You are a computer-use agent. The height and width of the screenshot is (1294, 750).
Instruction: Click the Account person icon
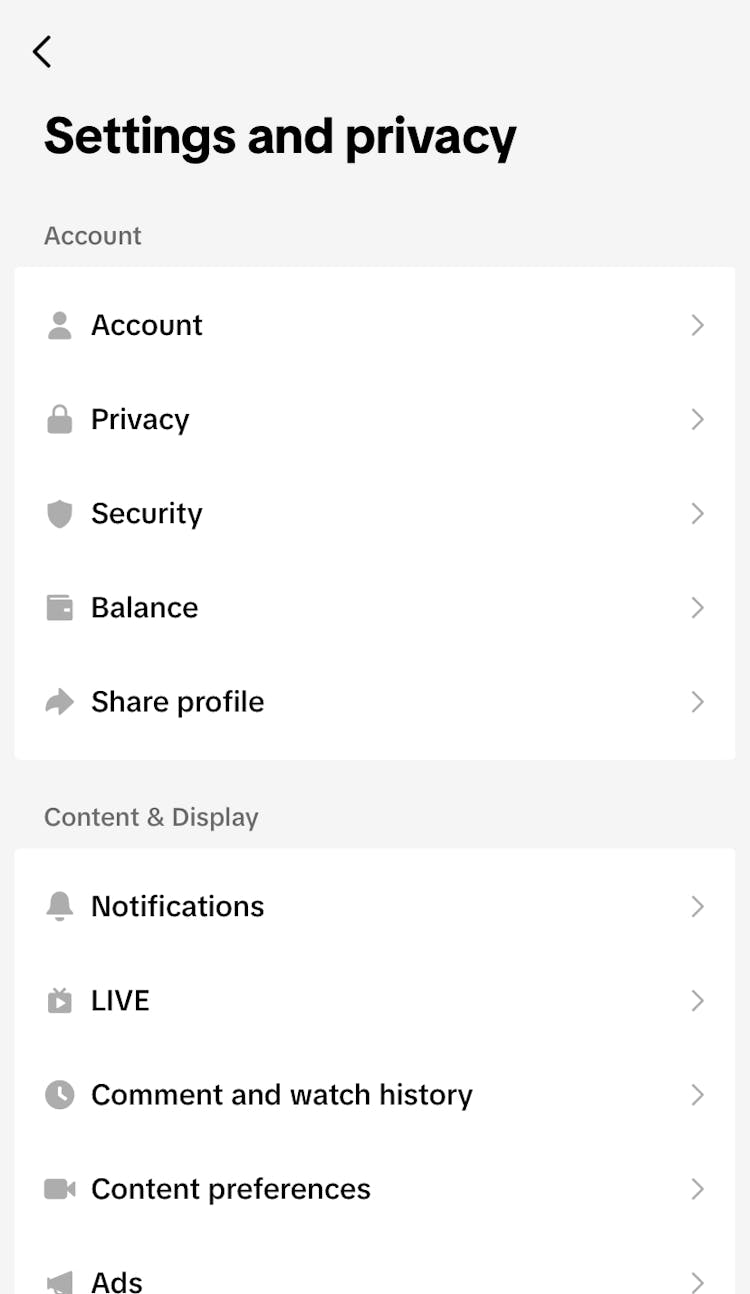pyautogui.click(x=60, y=324)
